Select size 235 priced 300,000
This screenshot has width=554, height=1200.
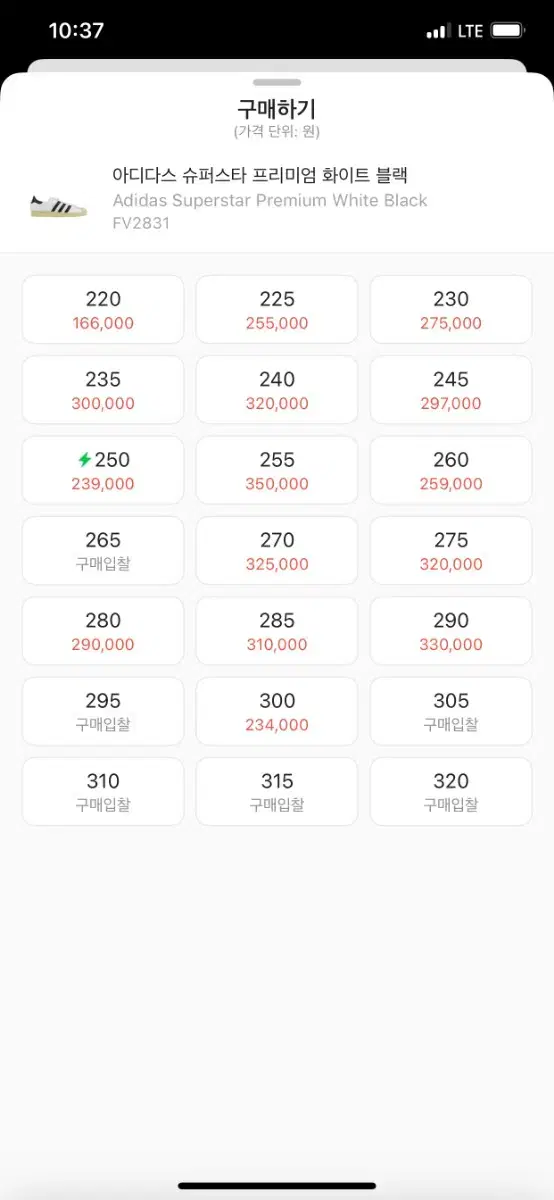pyautogui.click(x=103, y=390)
